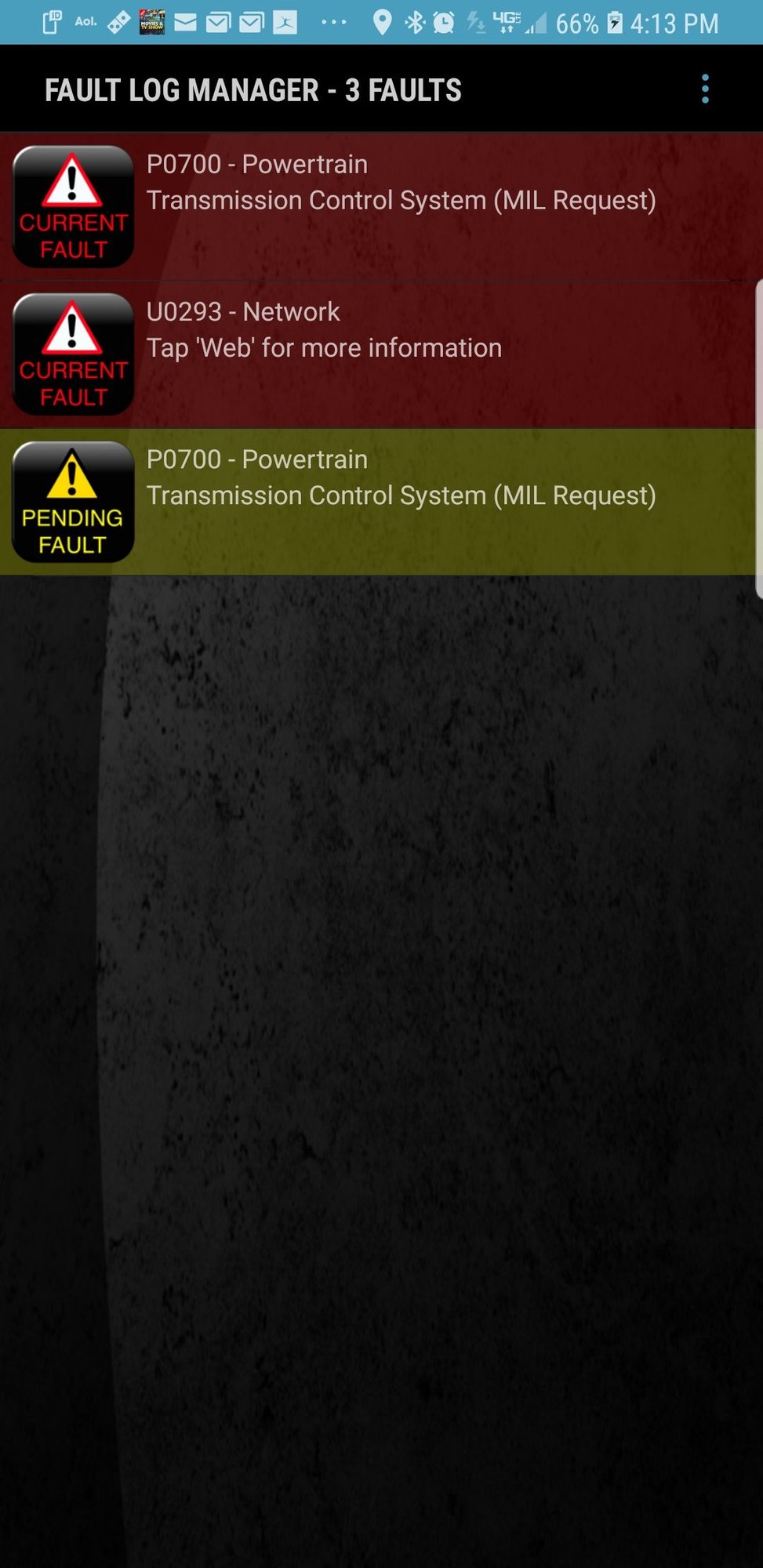Open the pending P0700 Powertrain fault

pyautogui.click(x=381, y=502)
